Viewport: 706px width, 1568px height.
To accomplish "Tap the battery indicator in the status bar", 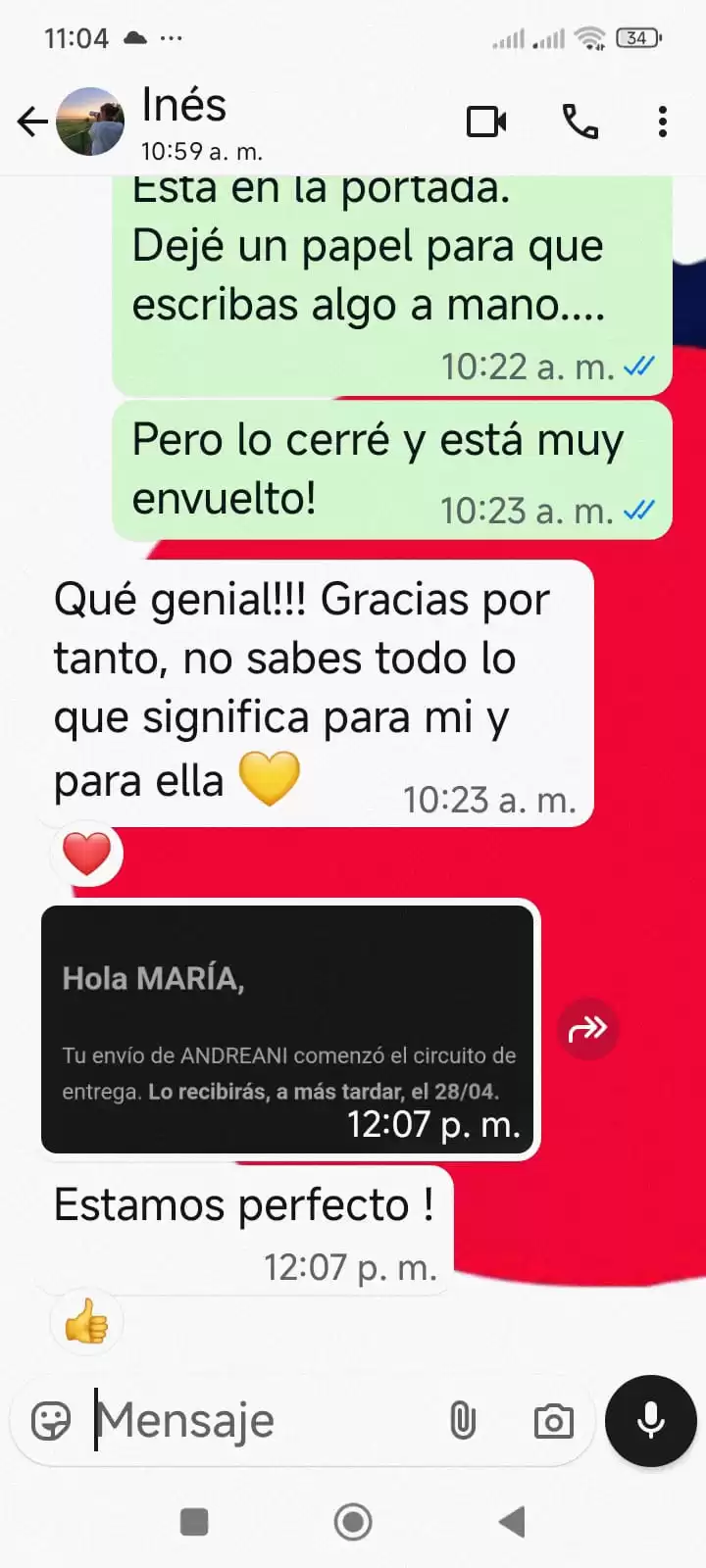I will click(x=635, y=37).
